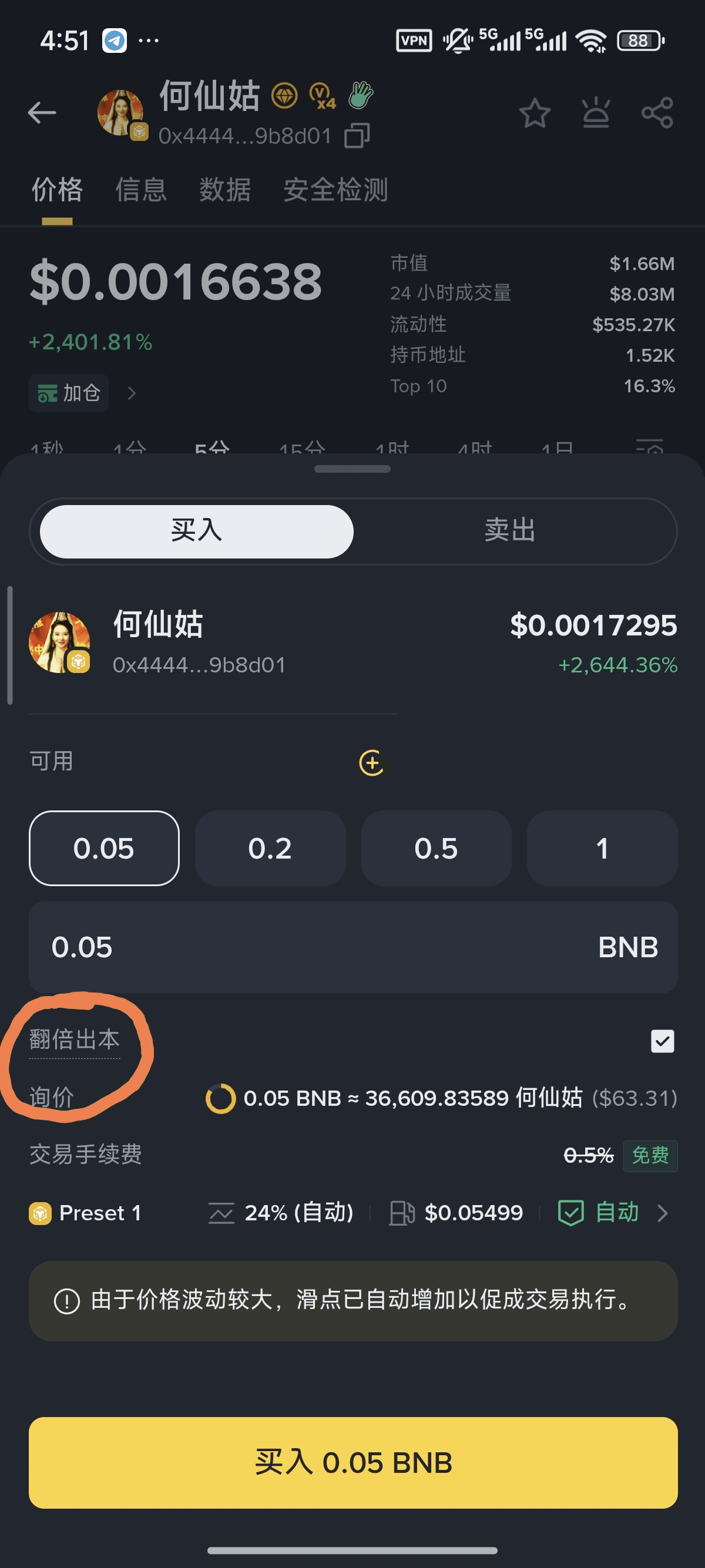Share this token page
The width and height of the screenshot is (705, 1568).
pos(657,113)
